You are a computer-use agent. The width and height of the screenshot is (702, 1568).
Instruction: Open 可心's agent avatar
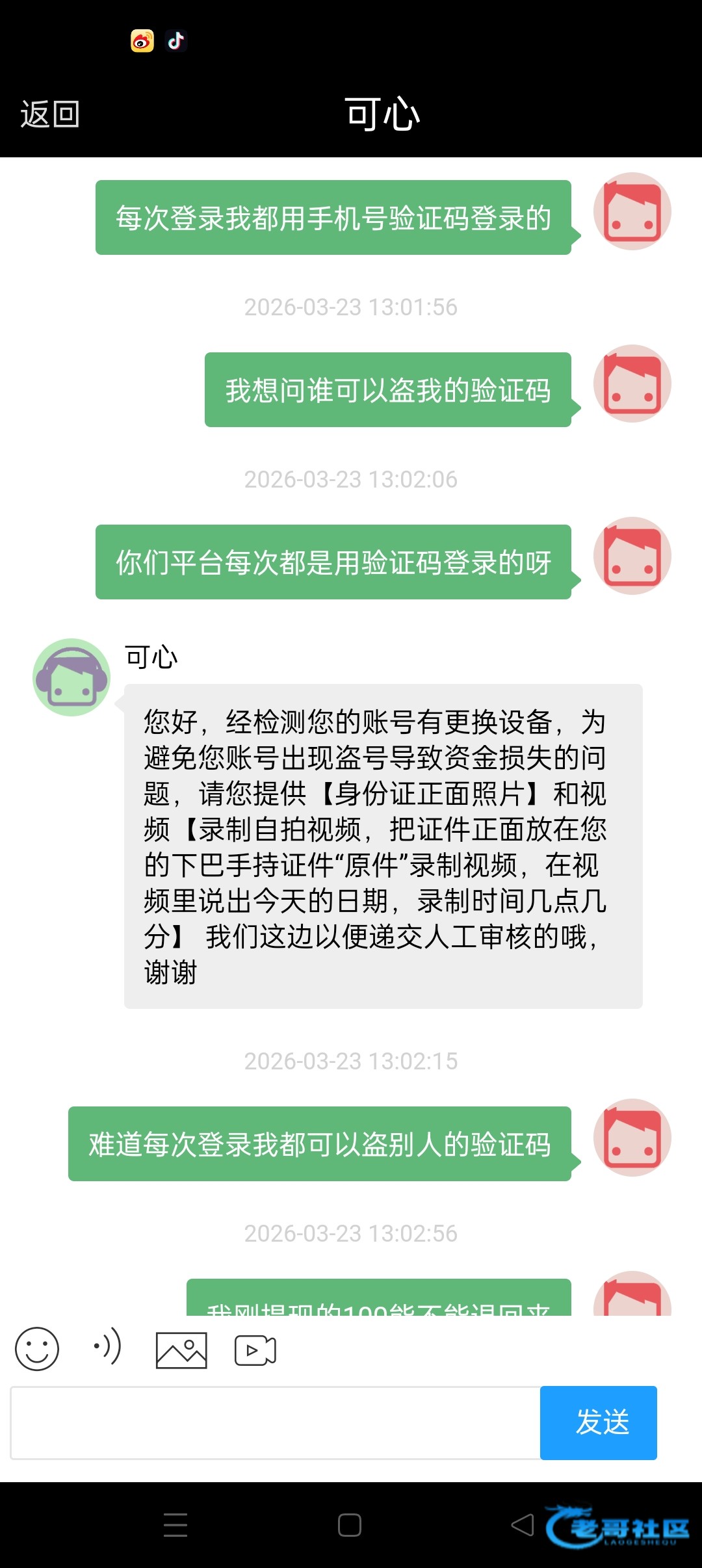coord(71,677)
